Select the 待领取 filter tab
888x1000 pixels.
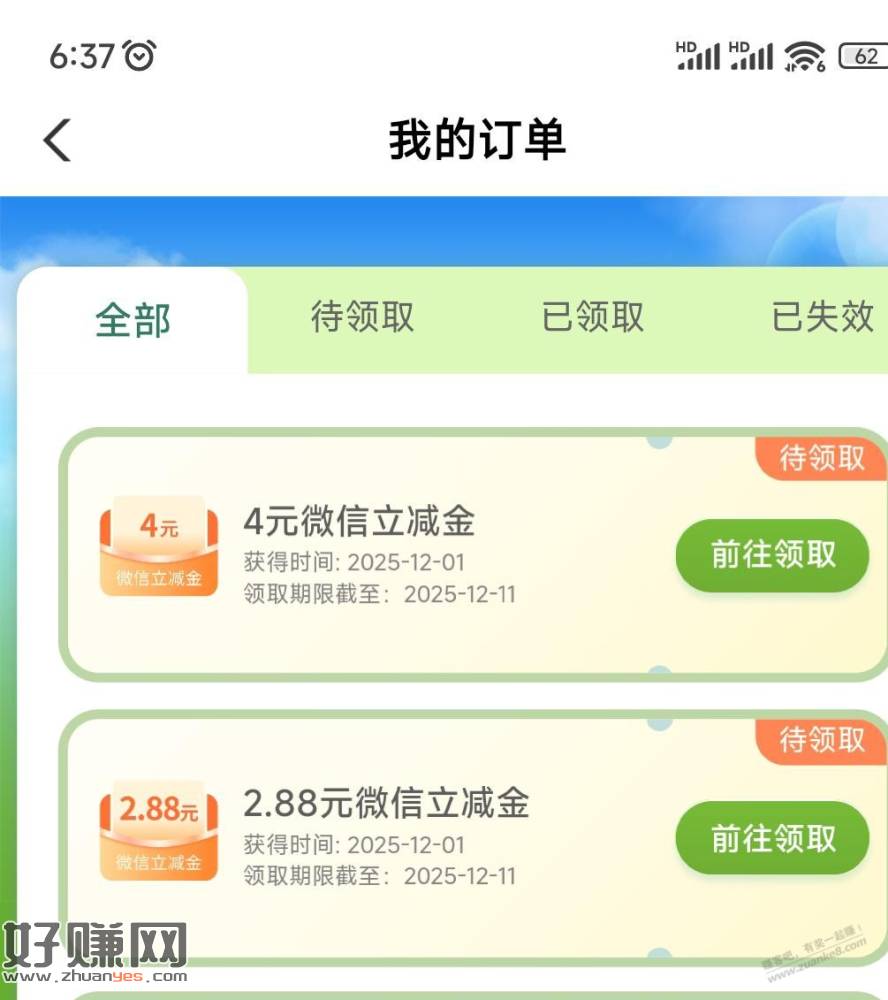[x=364, y=318]
